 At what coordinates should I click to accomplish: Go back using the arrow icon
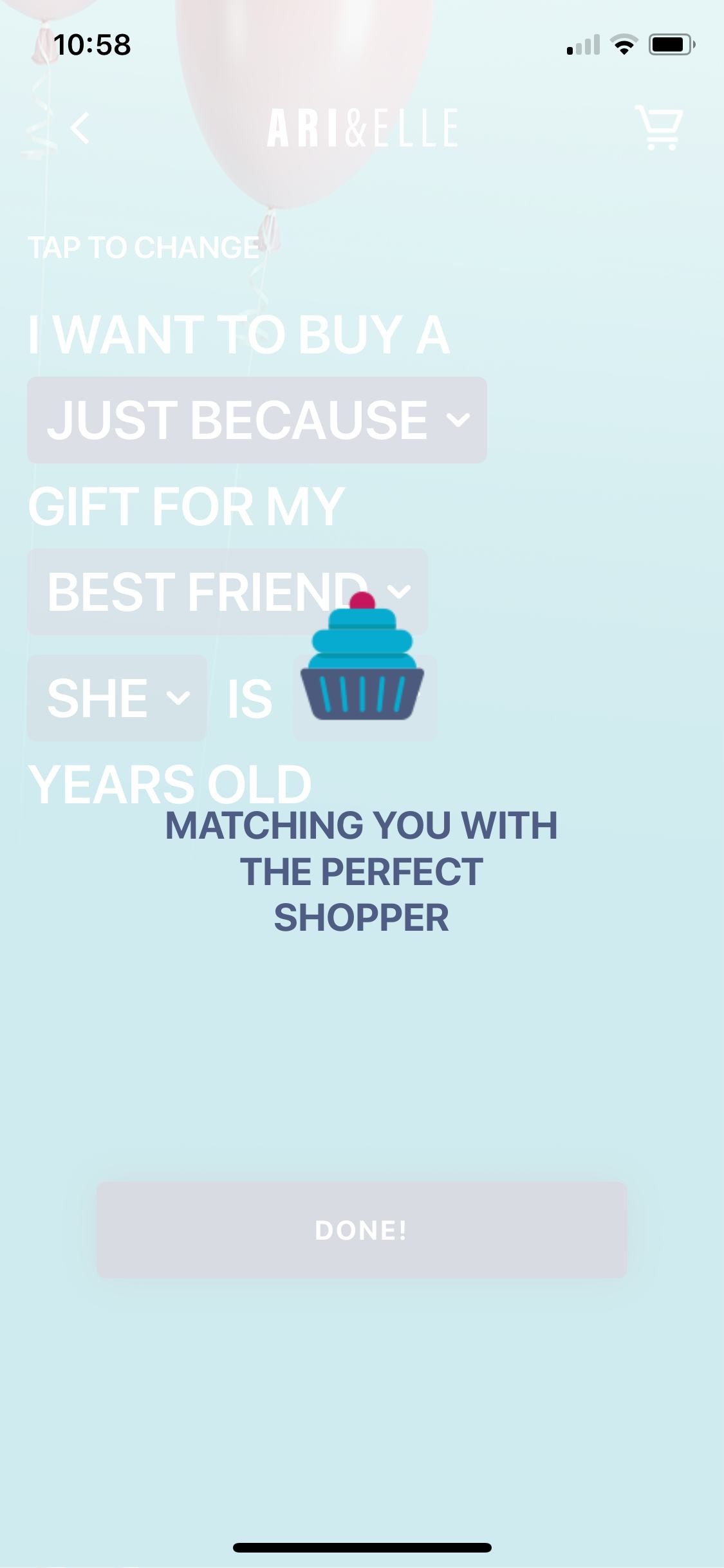click(80, 128)
